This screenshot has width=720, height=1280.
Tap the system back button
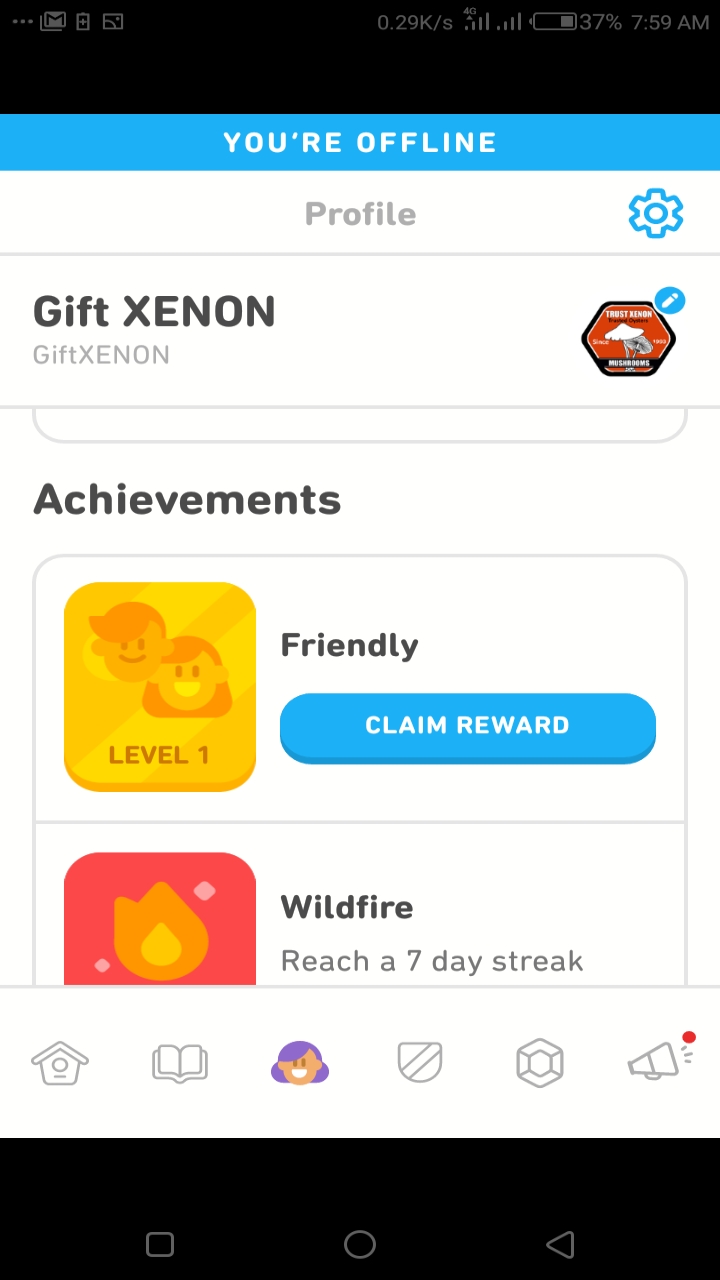pyautogui.click(x=560, y=1244)
